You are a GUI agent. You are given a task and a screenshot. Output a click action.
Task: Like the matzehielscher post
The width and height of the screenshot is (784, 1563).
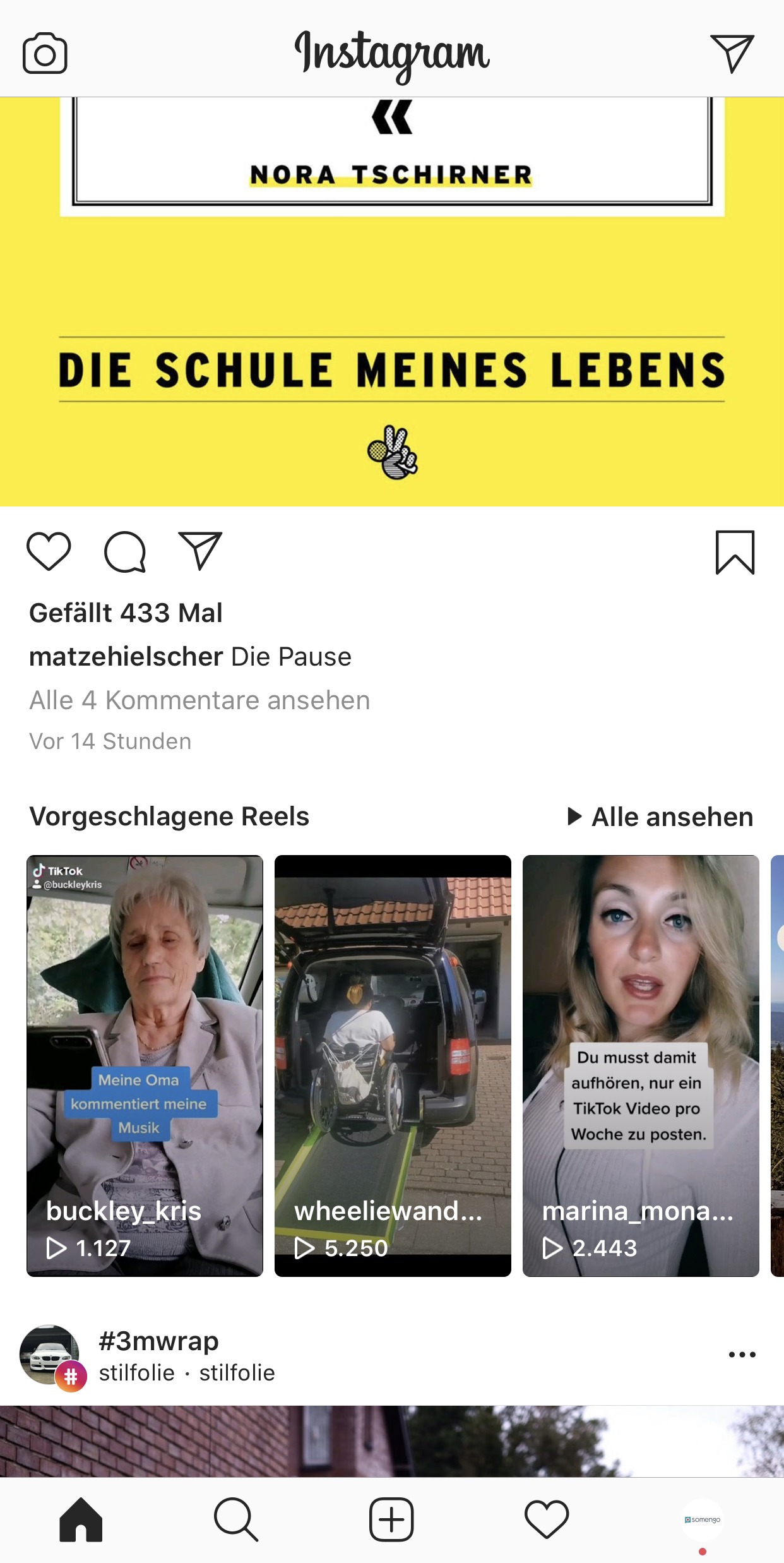49,551
